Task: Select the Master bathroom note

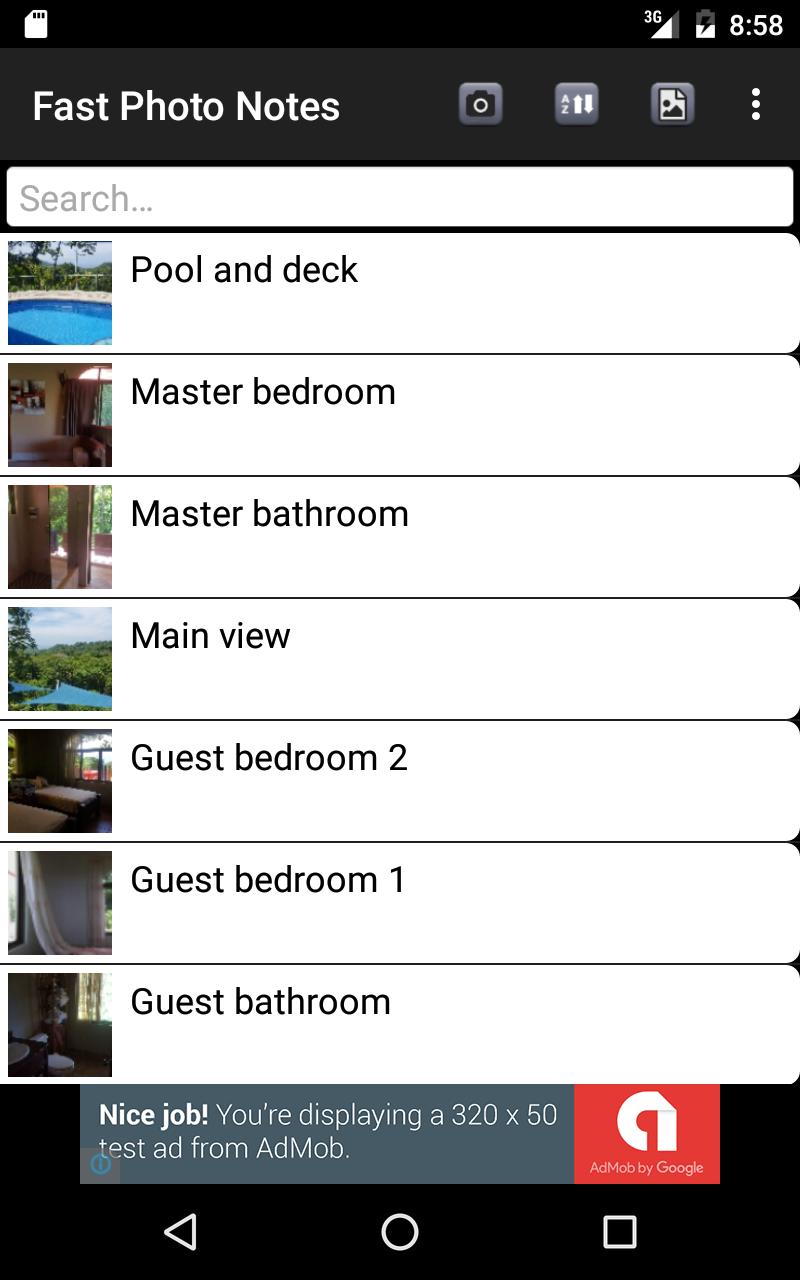Action: [400, 537]
